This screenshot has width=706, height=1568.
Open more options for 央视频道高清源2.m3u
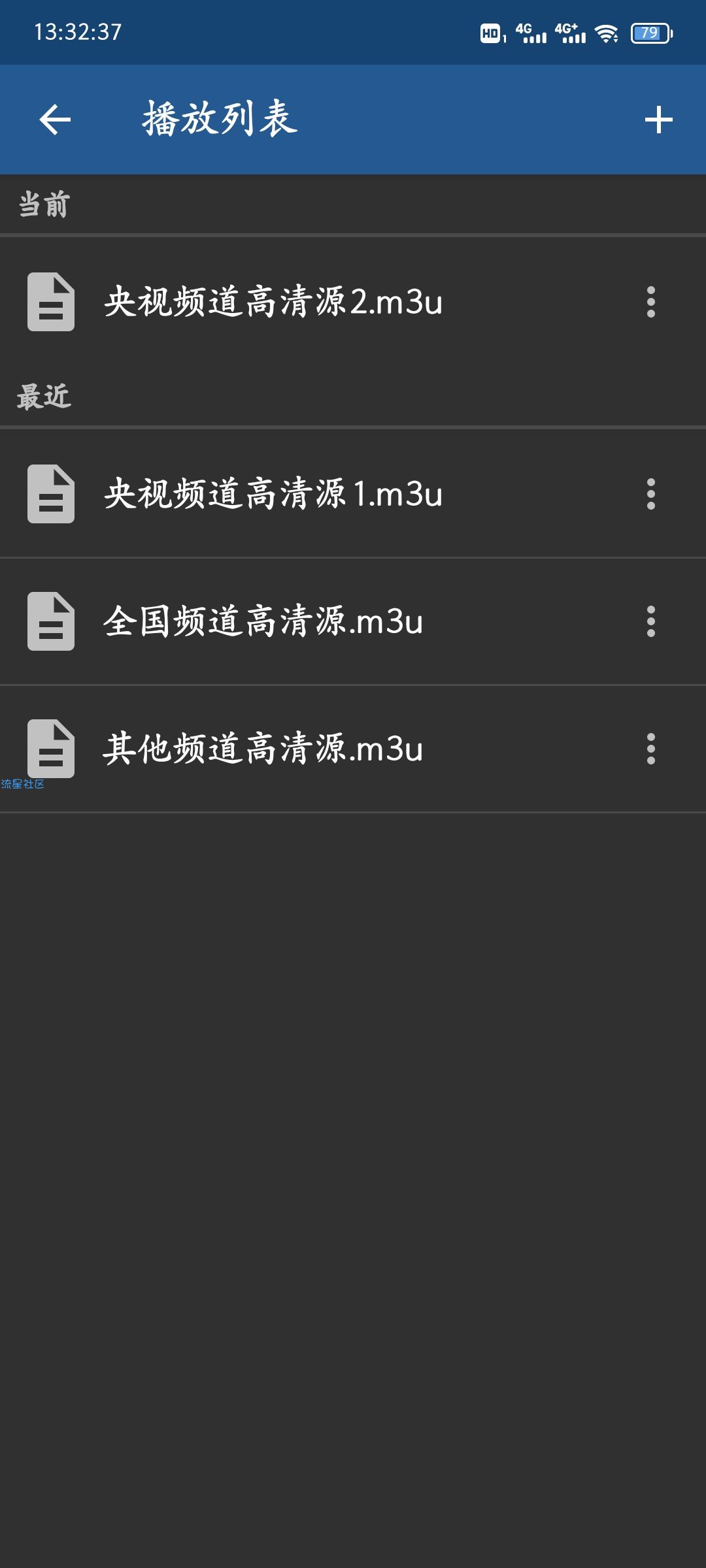point(650,302)
